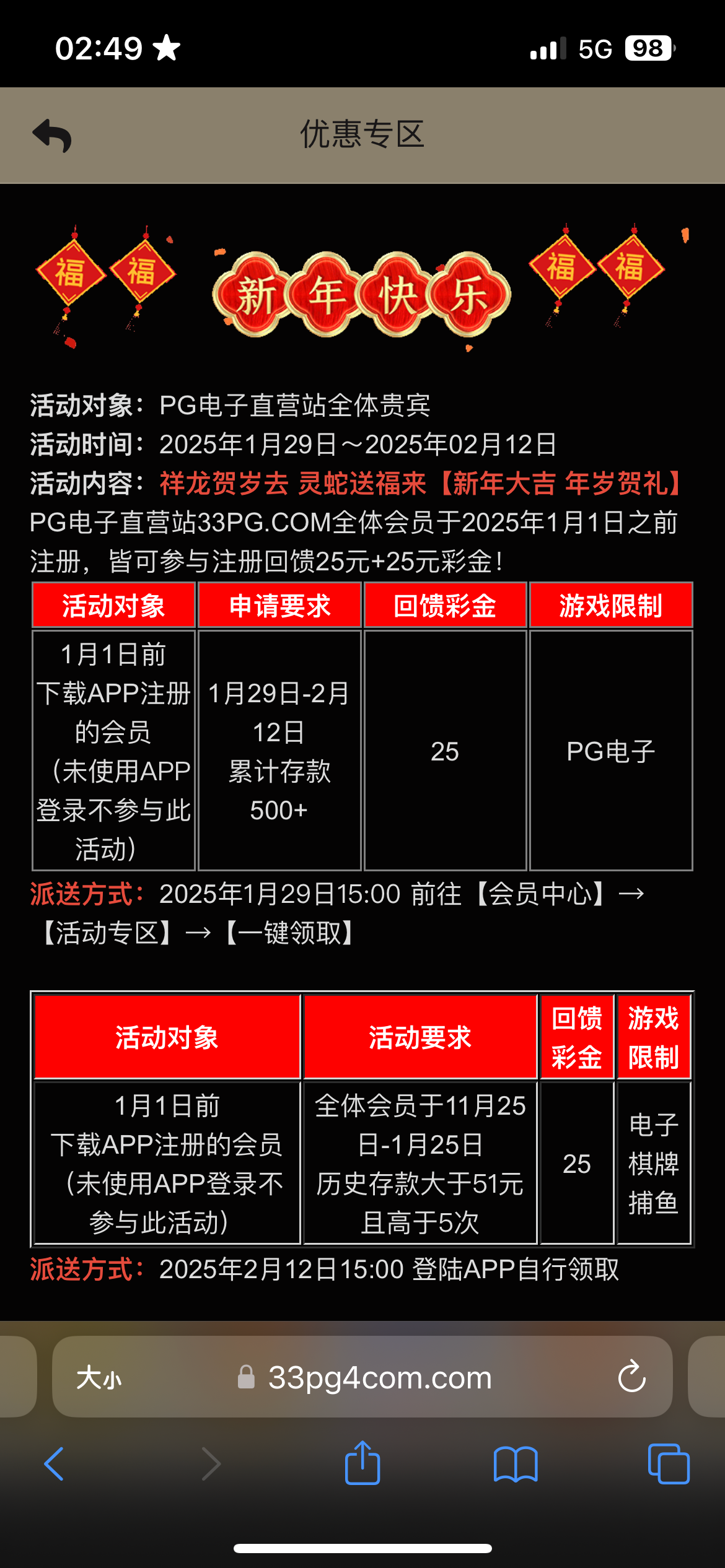Show all open Safari tabs
Image resolution: width=725 pixels, height=1568 pixels.
[x=668, y=1465]
